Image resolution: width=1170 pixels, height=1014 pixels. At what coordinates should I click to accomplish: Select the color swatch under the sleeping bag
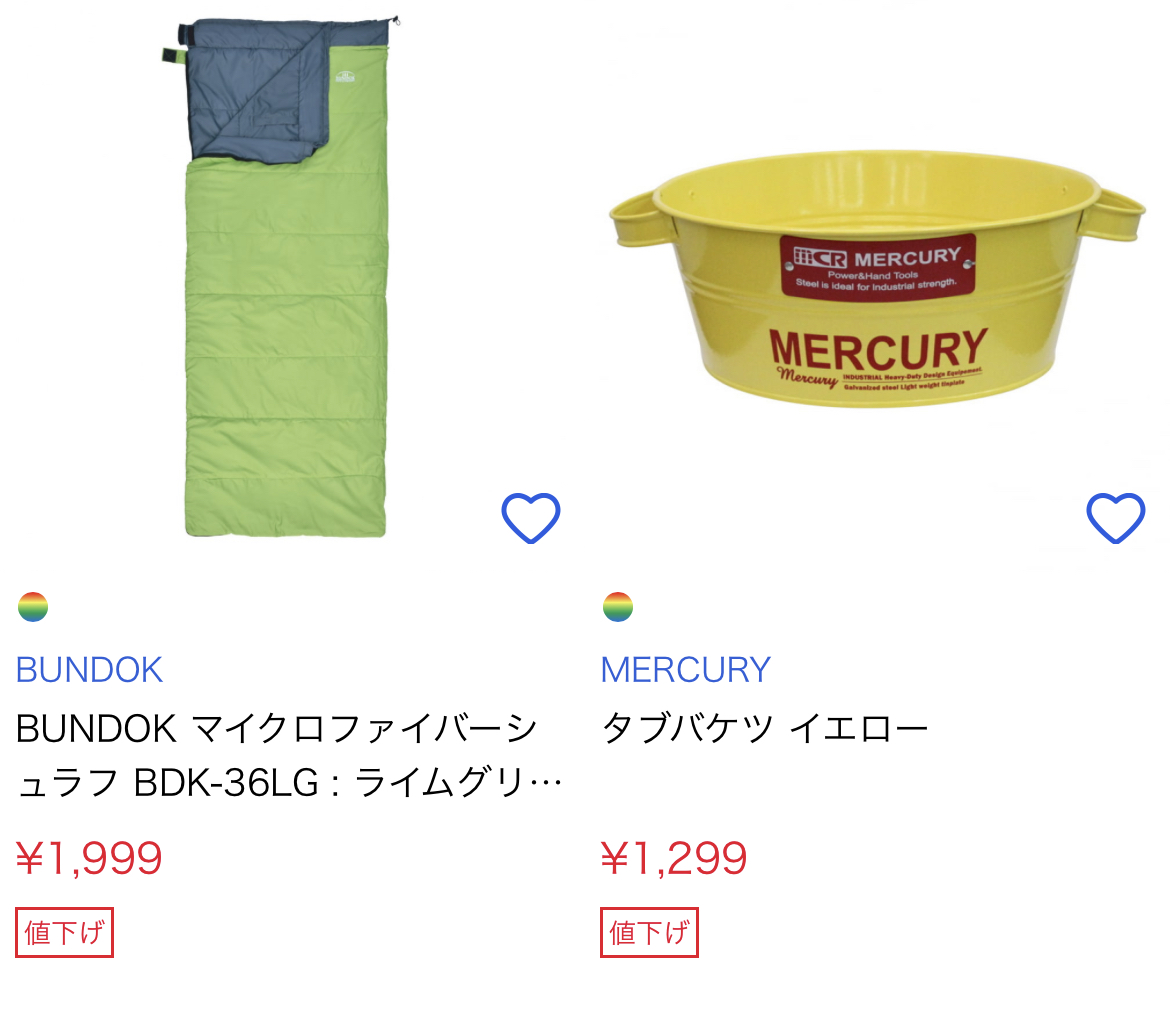pyautogui.click(x=33, y=607)
